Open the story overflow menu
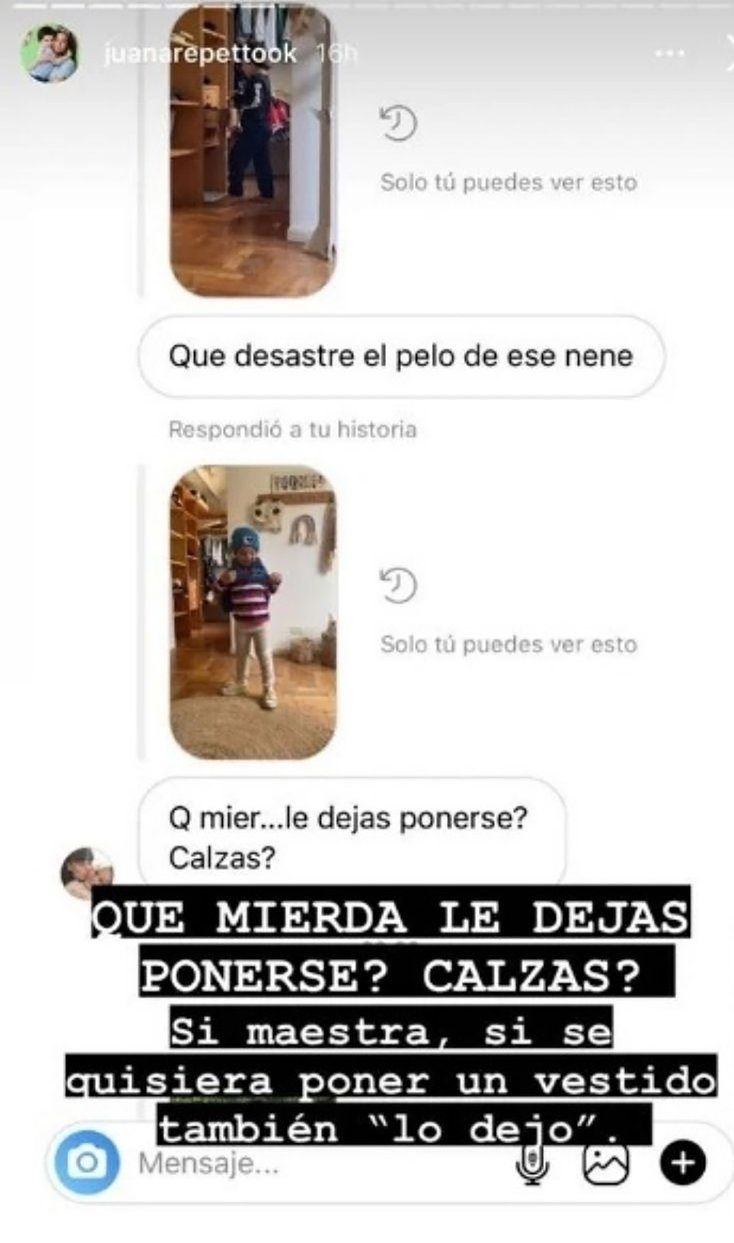 click(x=667, y=54)
